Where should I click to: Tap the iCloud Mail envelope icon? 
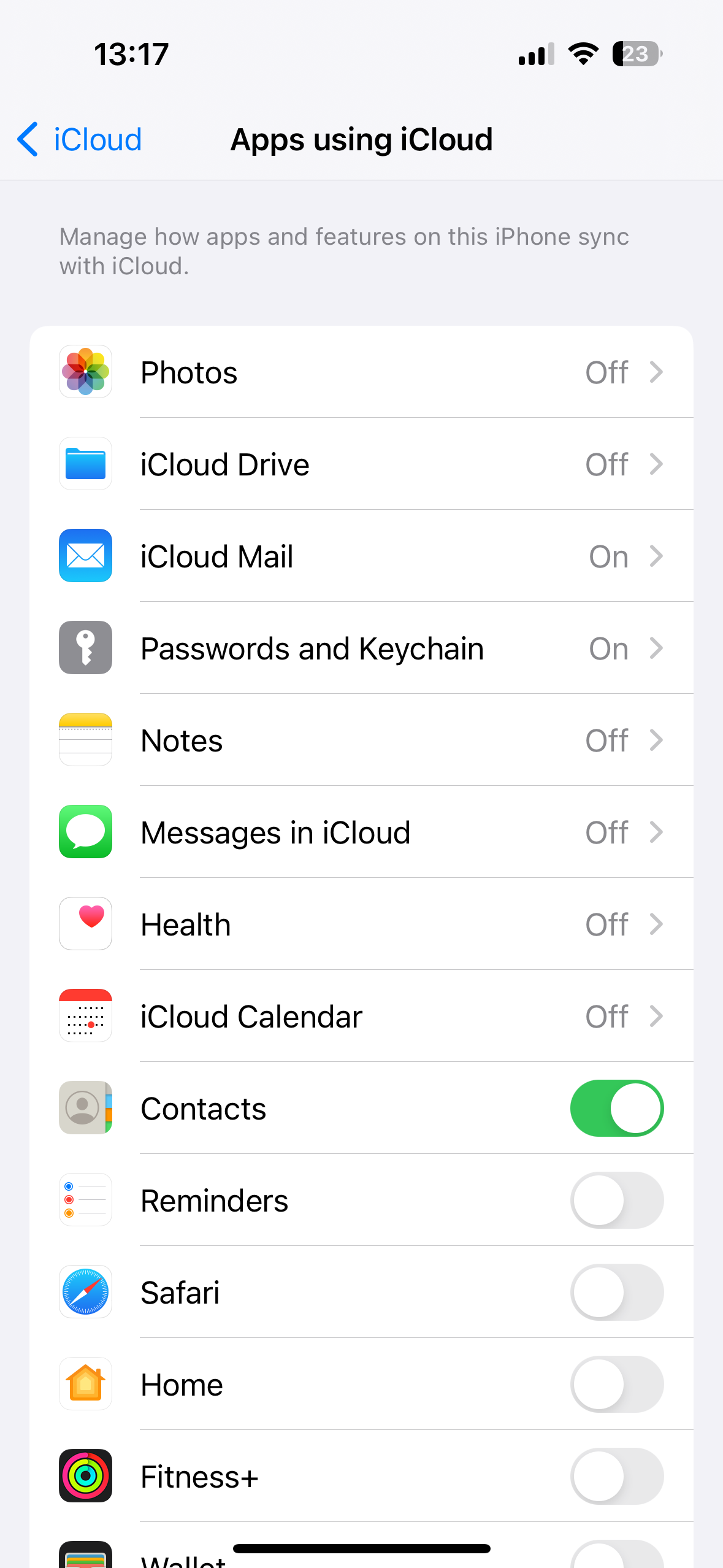coord(85,556)
